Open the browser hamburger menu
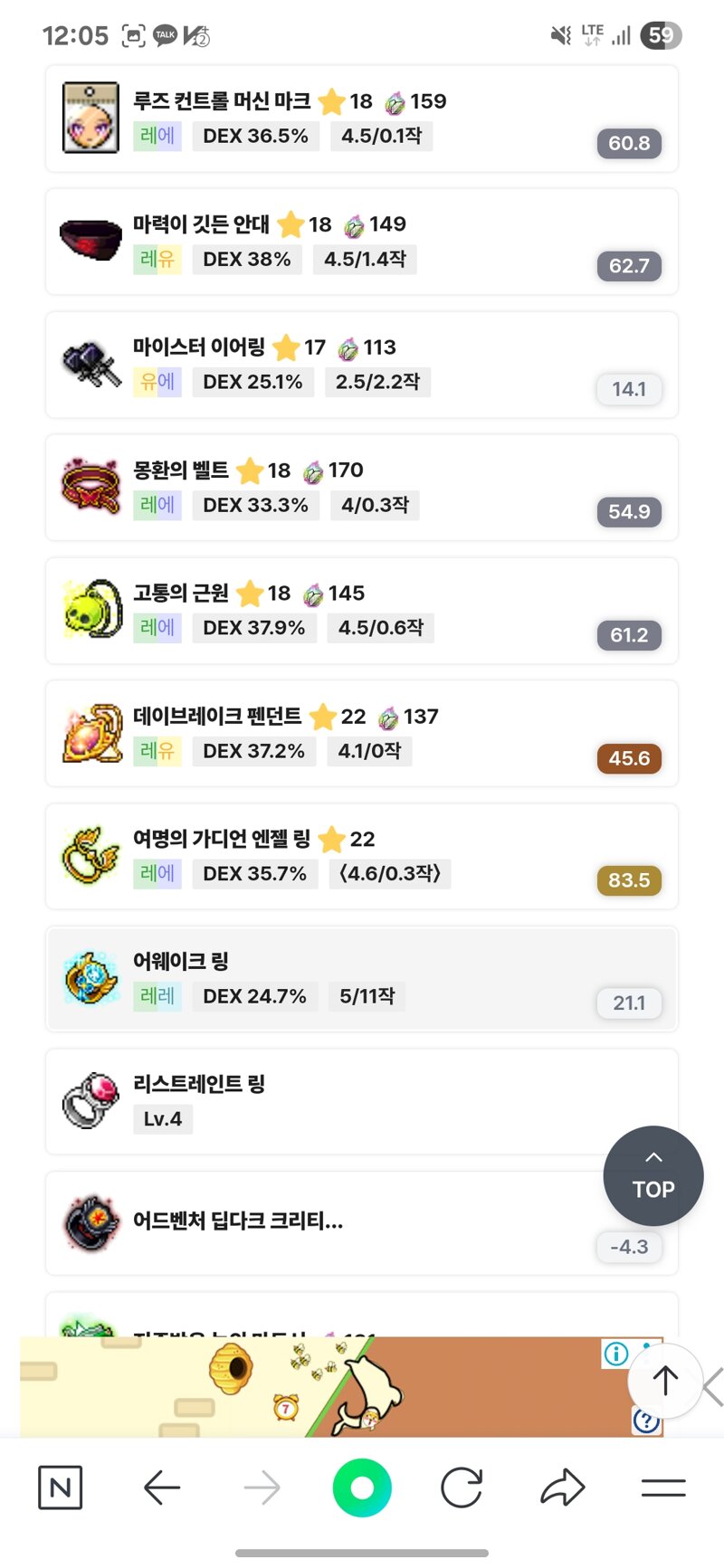The width and height of the screenshot is (724, 1568). (663, 1487)
